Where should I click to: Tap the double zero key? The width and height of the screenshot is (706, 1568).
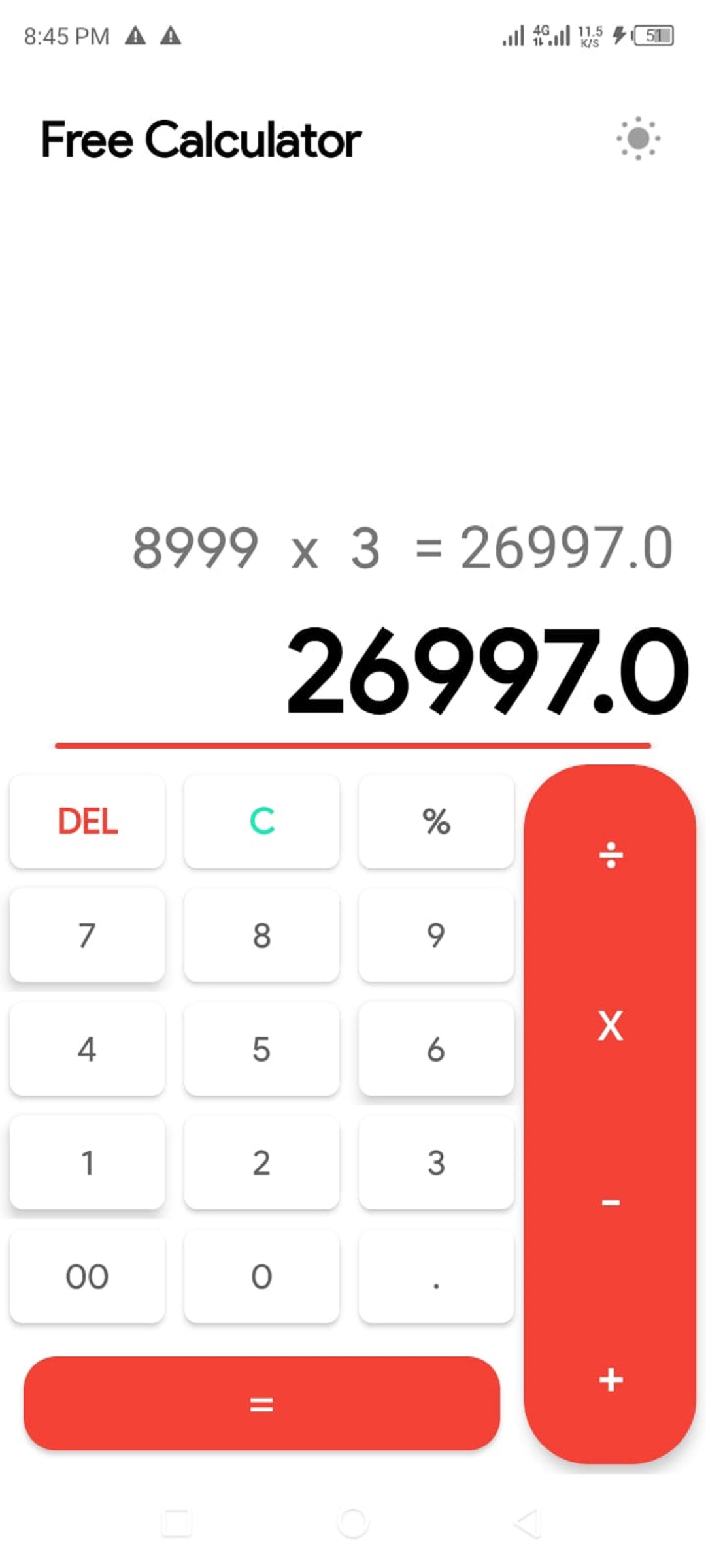tap(88, 1276)
